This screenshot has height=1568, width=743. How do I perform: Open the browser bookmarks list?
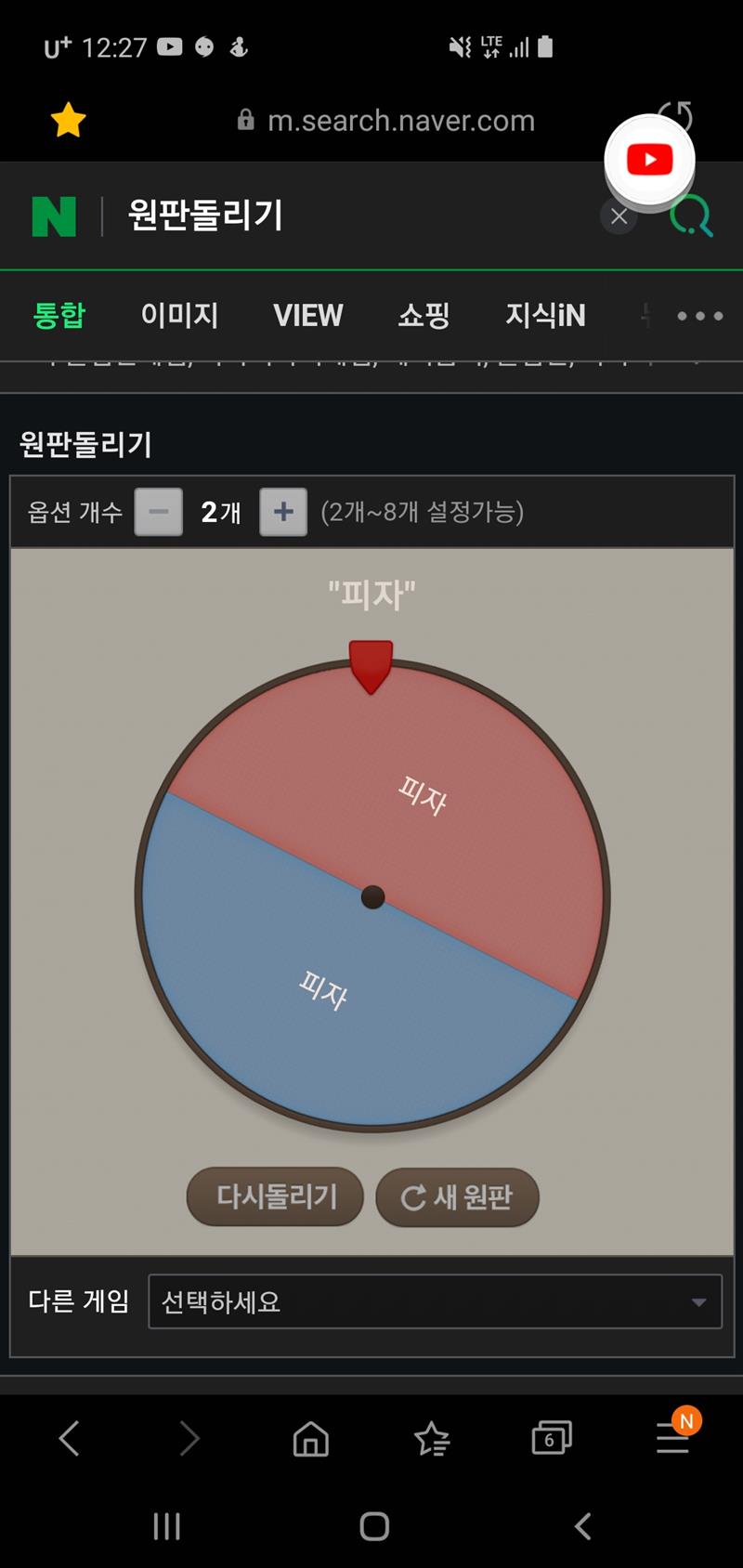431,1439
